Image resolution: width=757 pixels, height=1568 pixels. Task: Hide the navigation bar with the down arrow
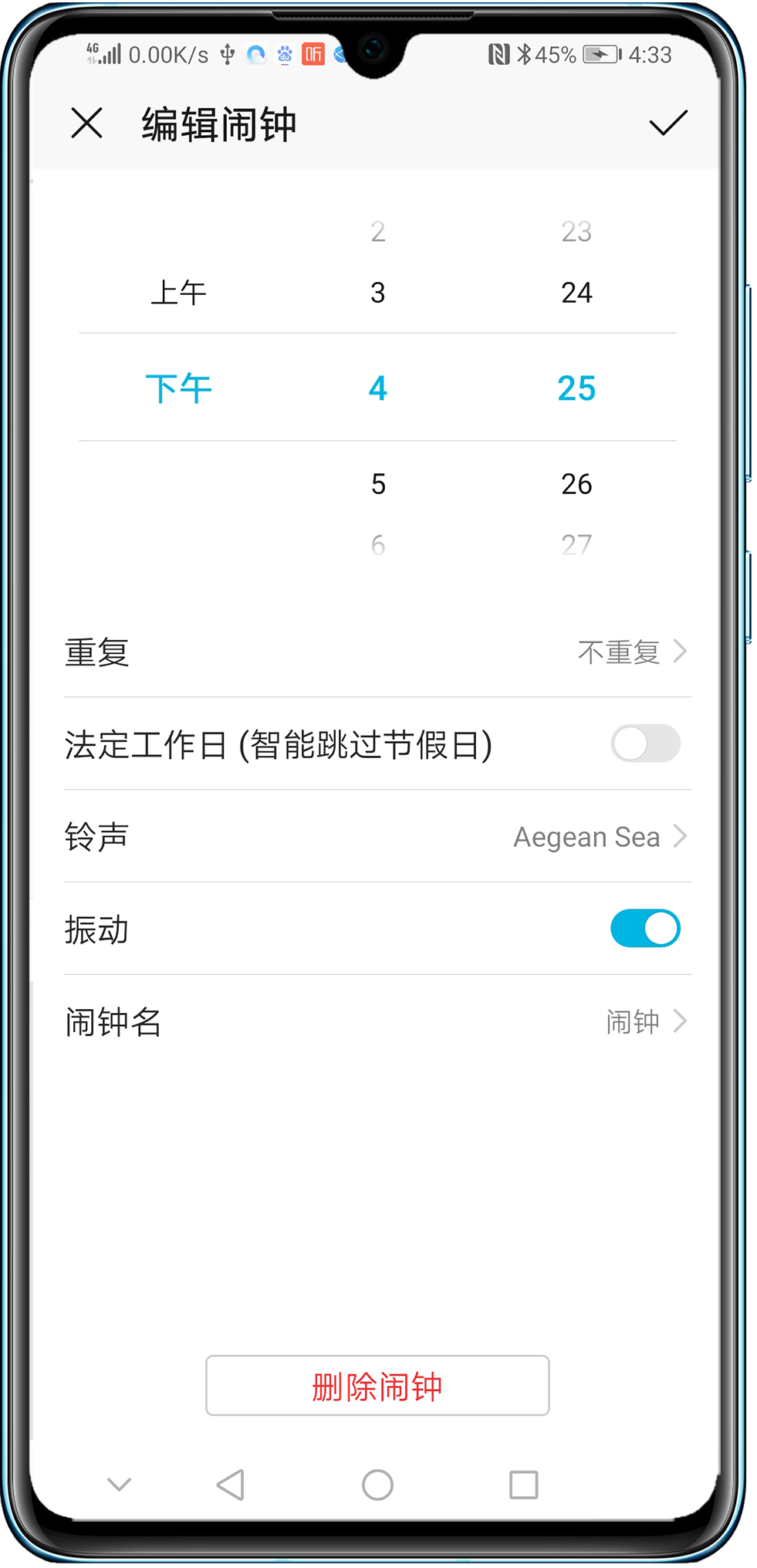119,1484
